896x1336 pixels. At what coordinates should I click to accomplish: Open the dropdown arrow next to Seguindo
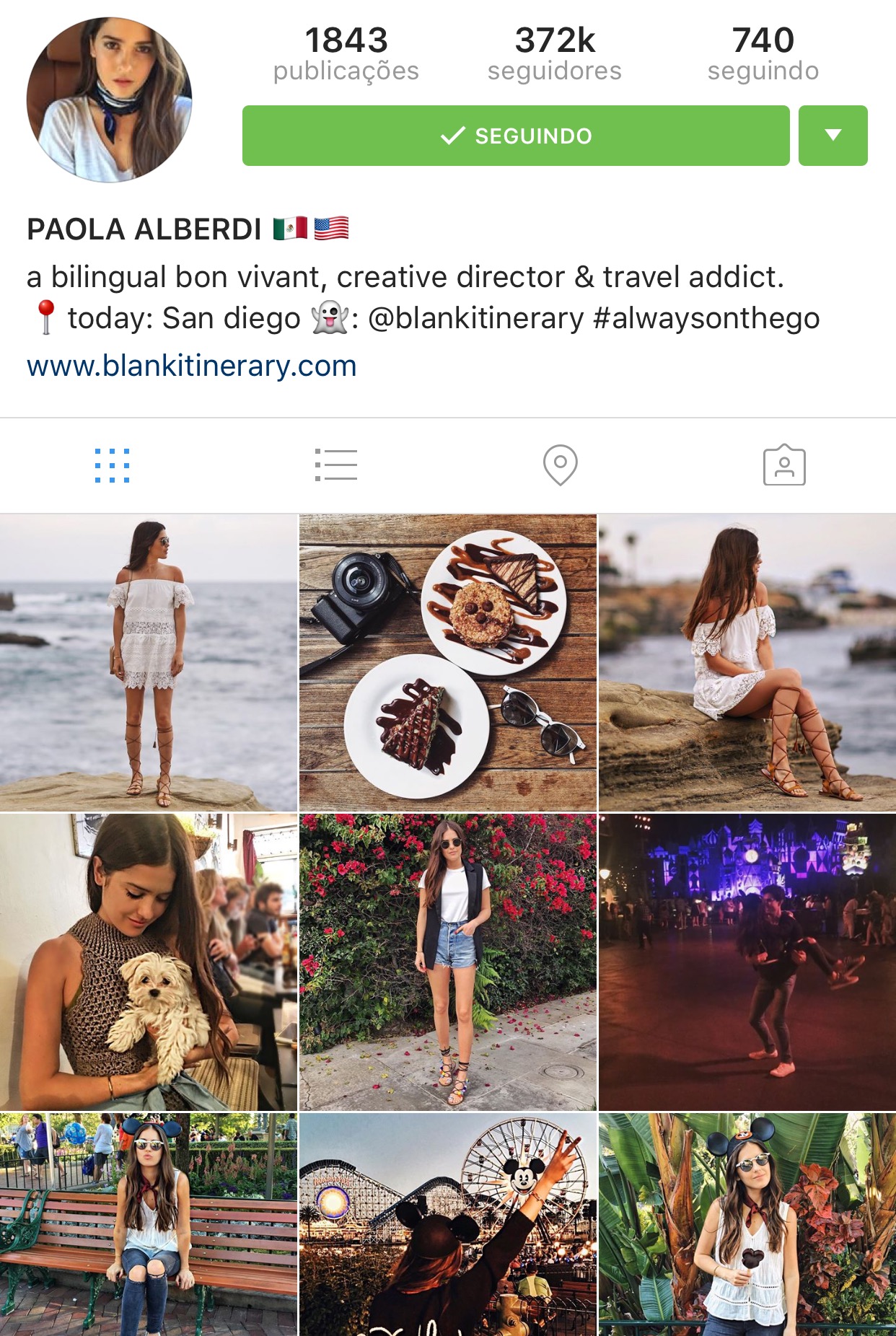[x=833, y=136]
